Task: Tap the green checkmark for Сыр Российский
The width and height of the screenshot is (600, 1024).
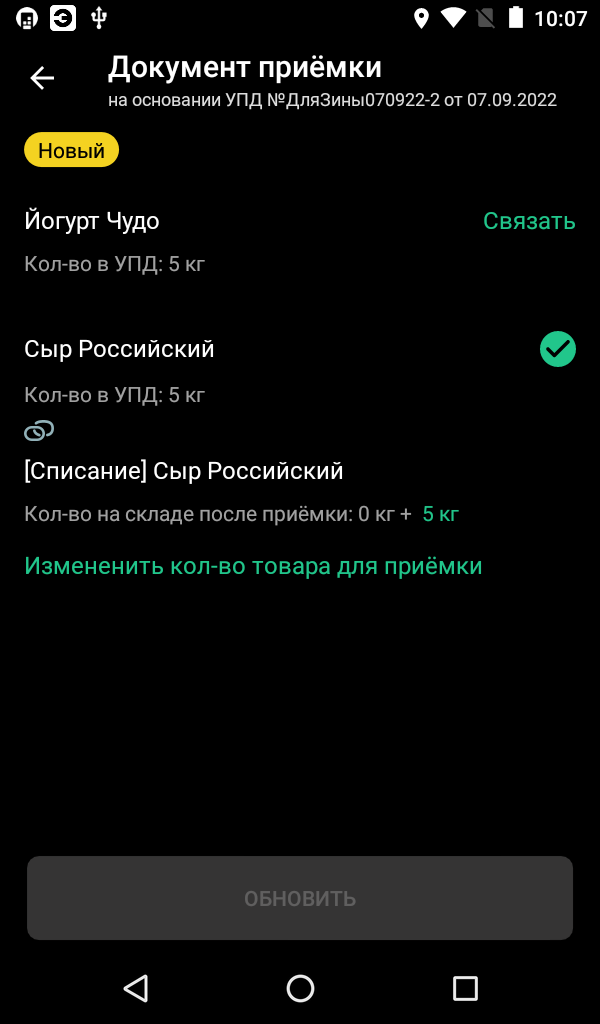Action: (557, 349)
